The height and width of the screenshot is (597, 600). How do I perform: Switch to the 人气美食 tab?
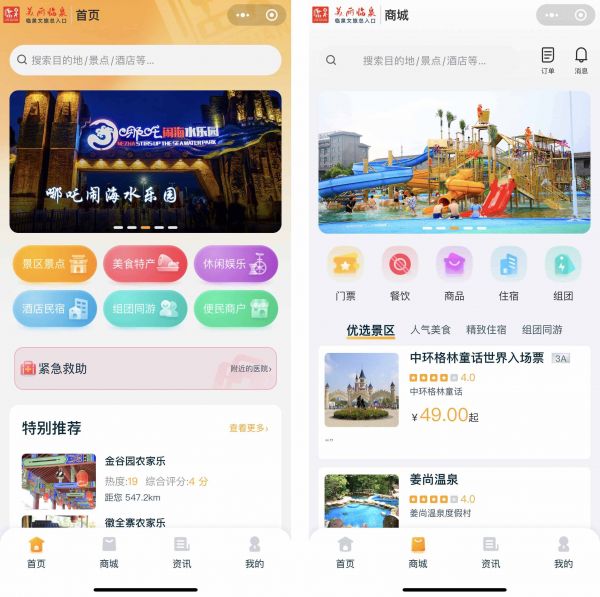[430, 330]
